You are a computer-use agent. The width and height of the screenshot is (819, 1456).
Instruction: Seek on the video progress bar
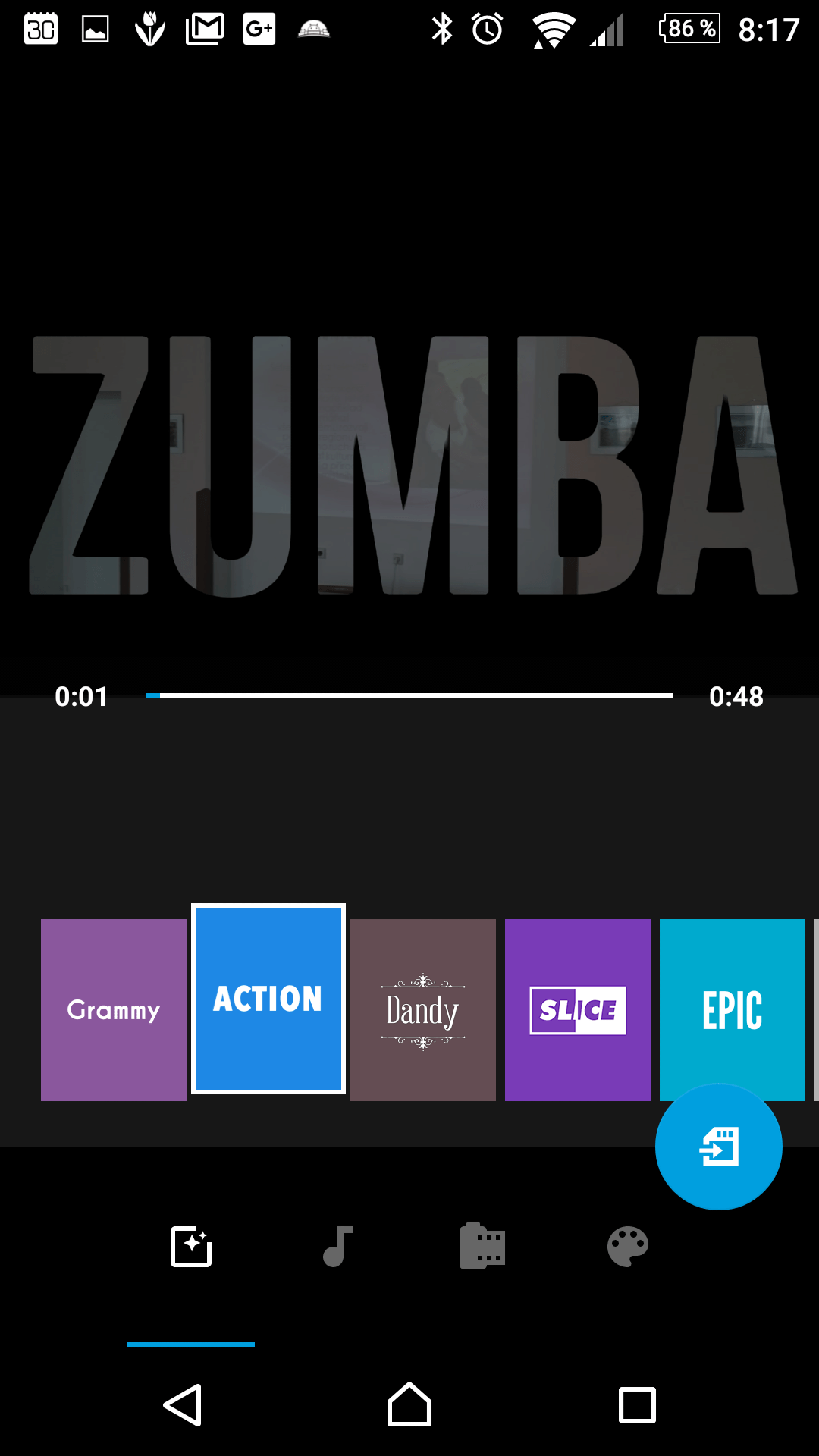point(409,695)
